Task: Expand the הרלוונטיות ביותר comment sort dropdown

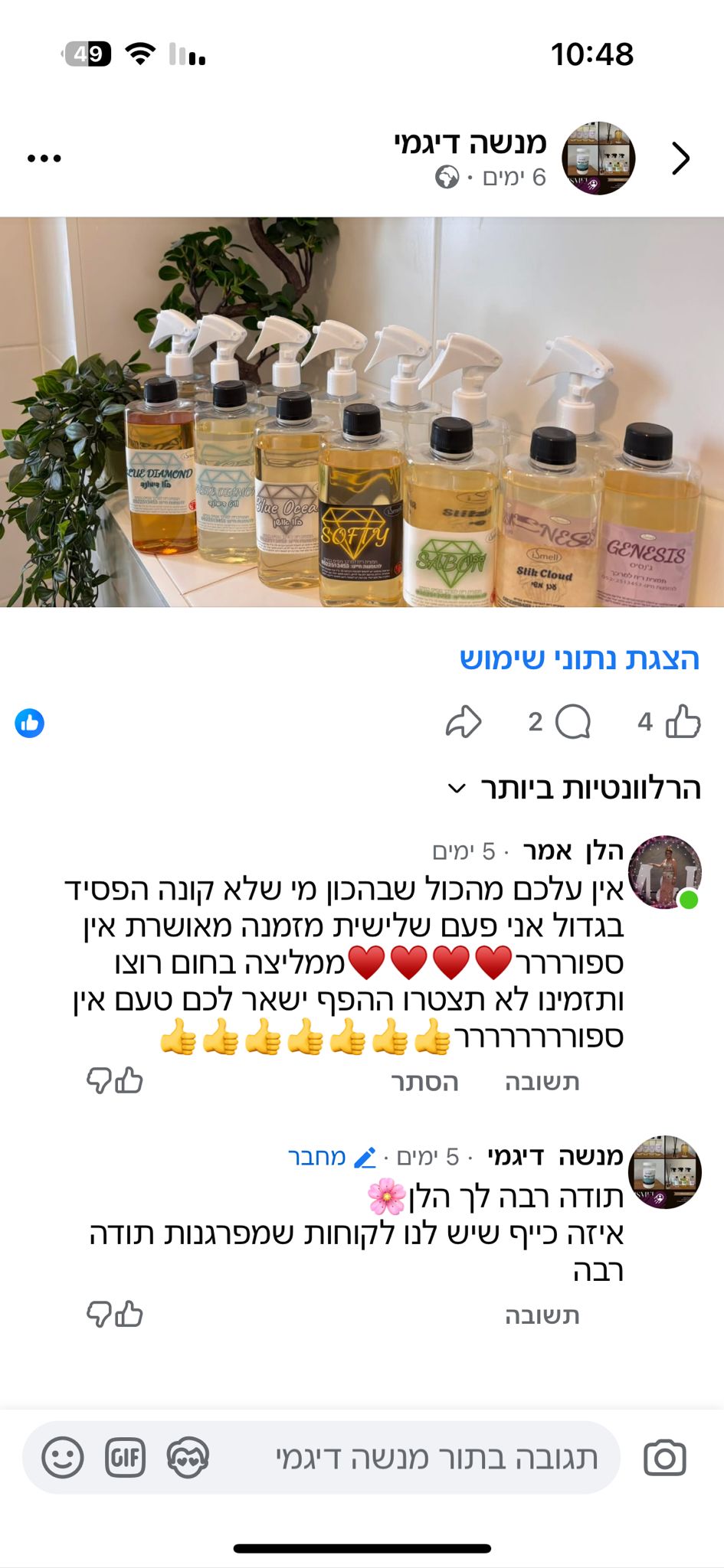Action: pyautogui.click(x=574, y=789)
